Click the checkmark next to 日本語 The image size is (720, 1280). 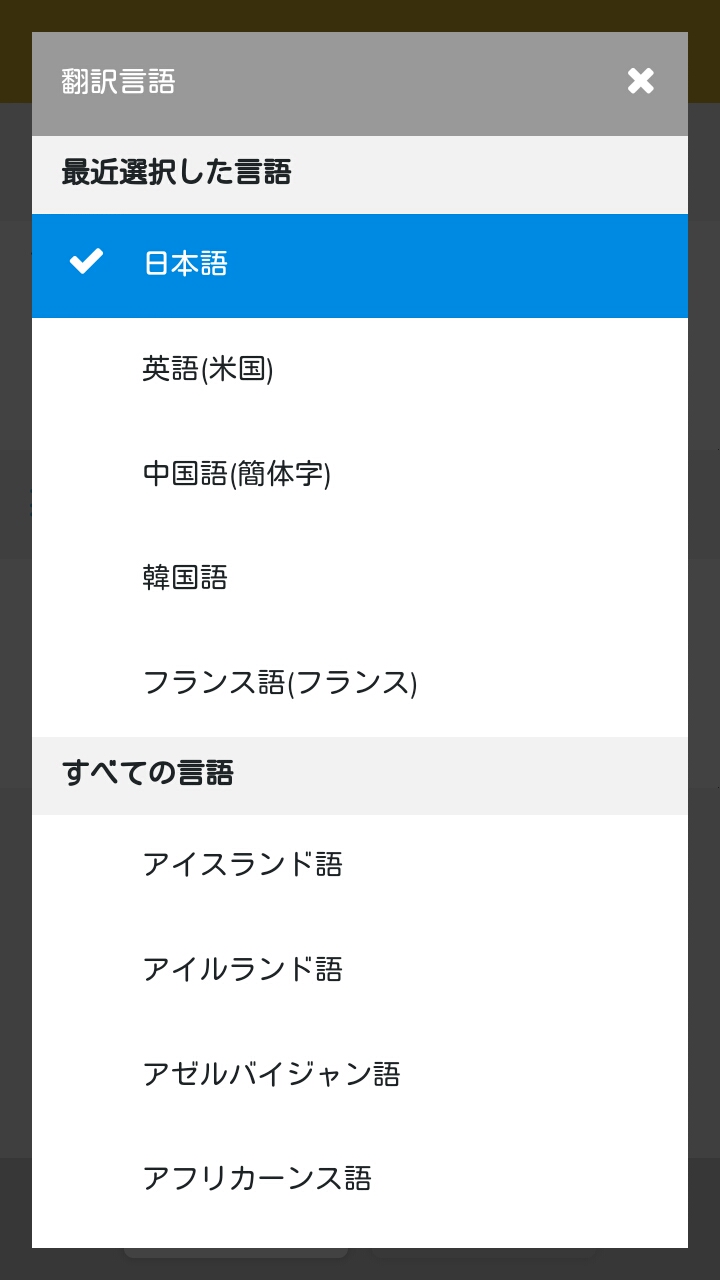[86, 262]
